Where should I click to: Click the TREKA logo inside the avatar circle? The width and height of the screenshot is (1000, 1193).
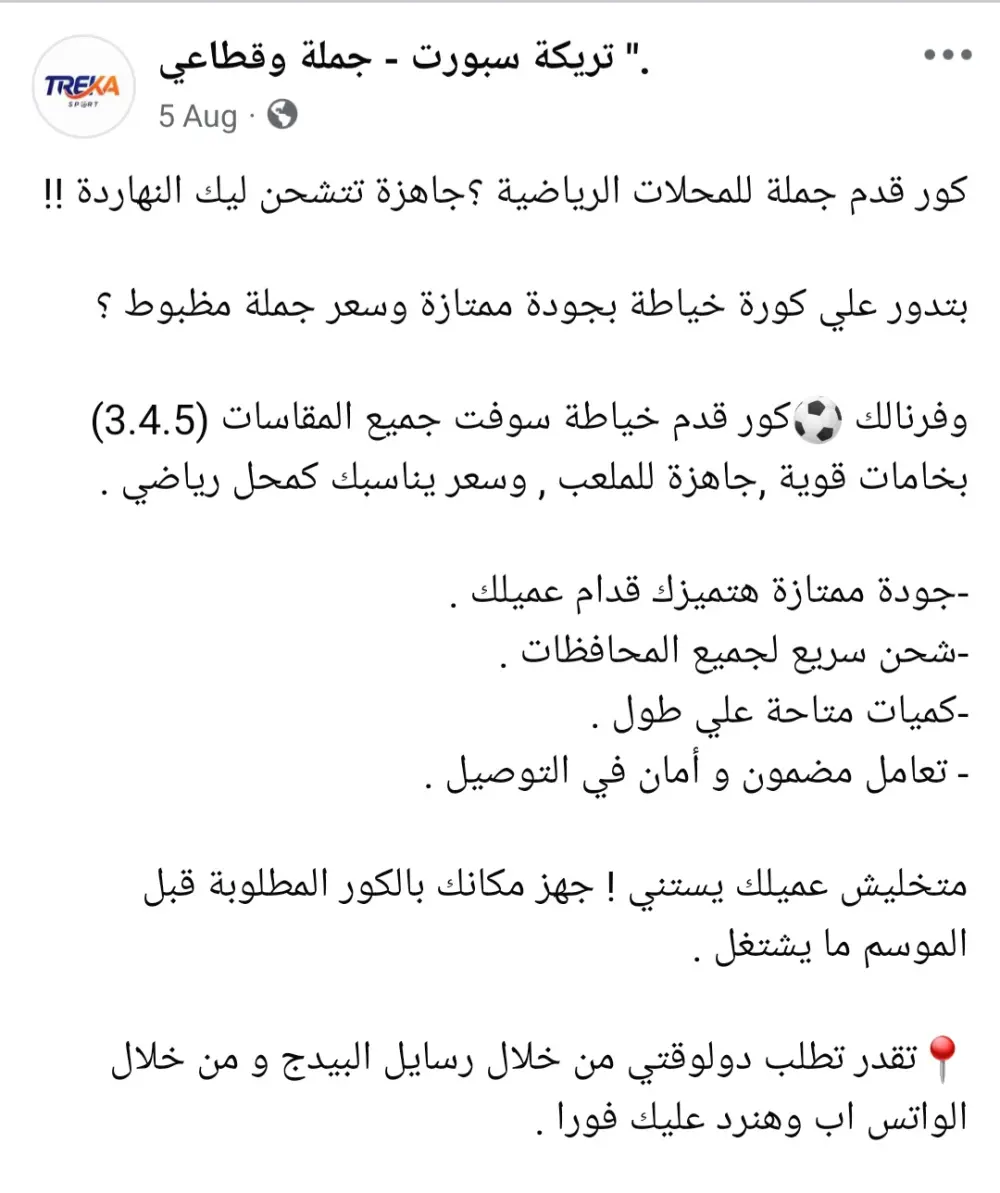83,87
